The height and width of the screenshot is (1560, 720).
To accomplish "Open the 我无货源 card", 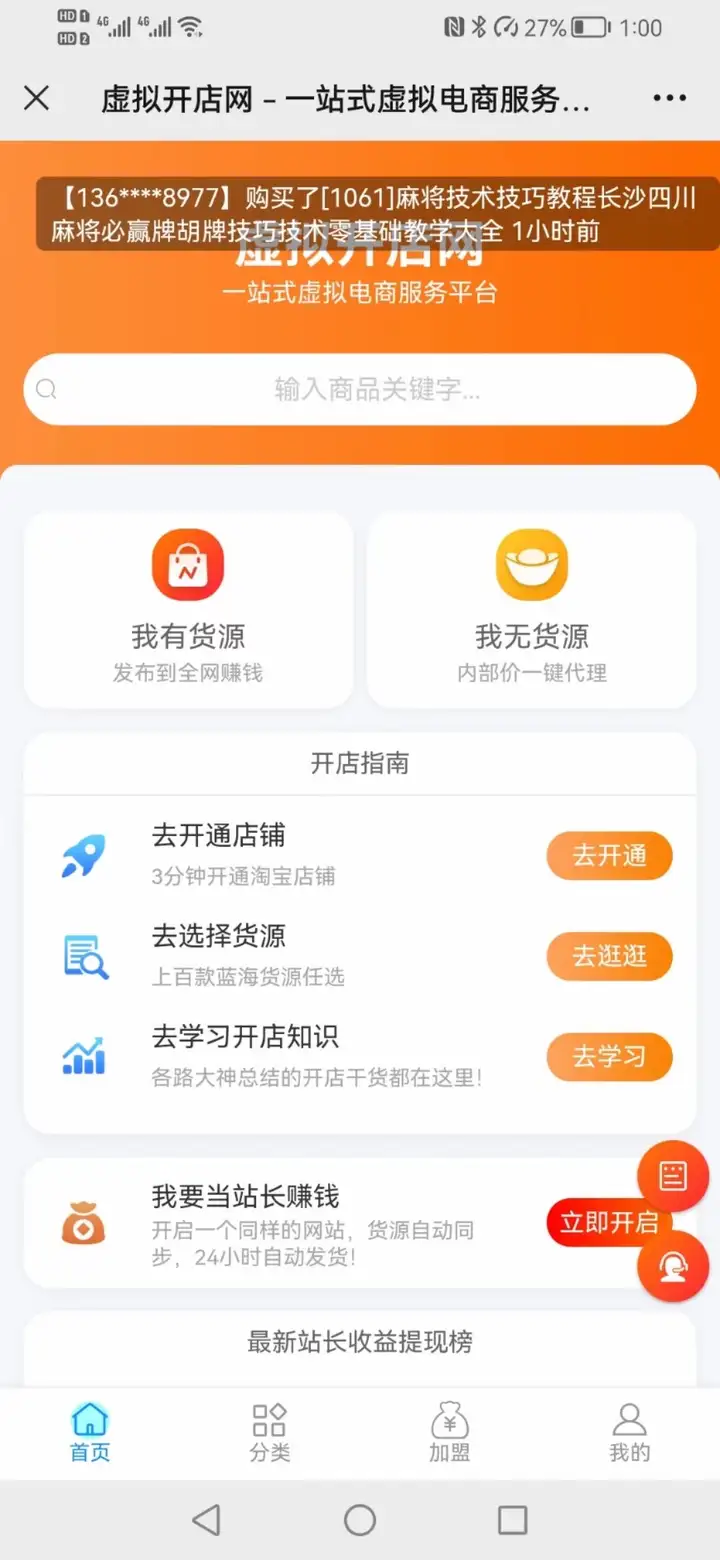I will (532, 610).
